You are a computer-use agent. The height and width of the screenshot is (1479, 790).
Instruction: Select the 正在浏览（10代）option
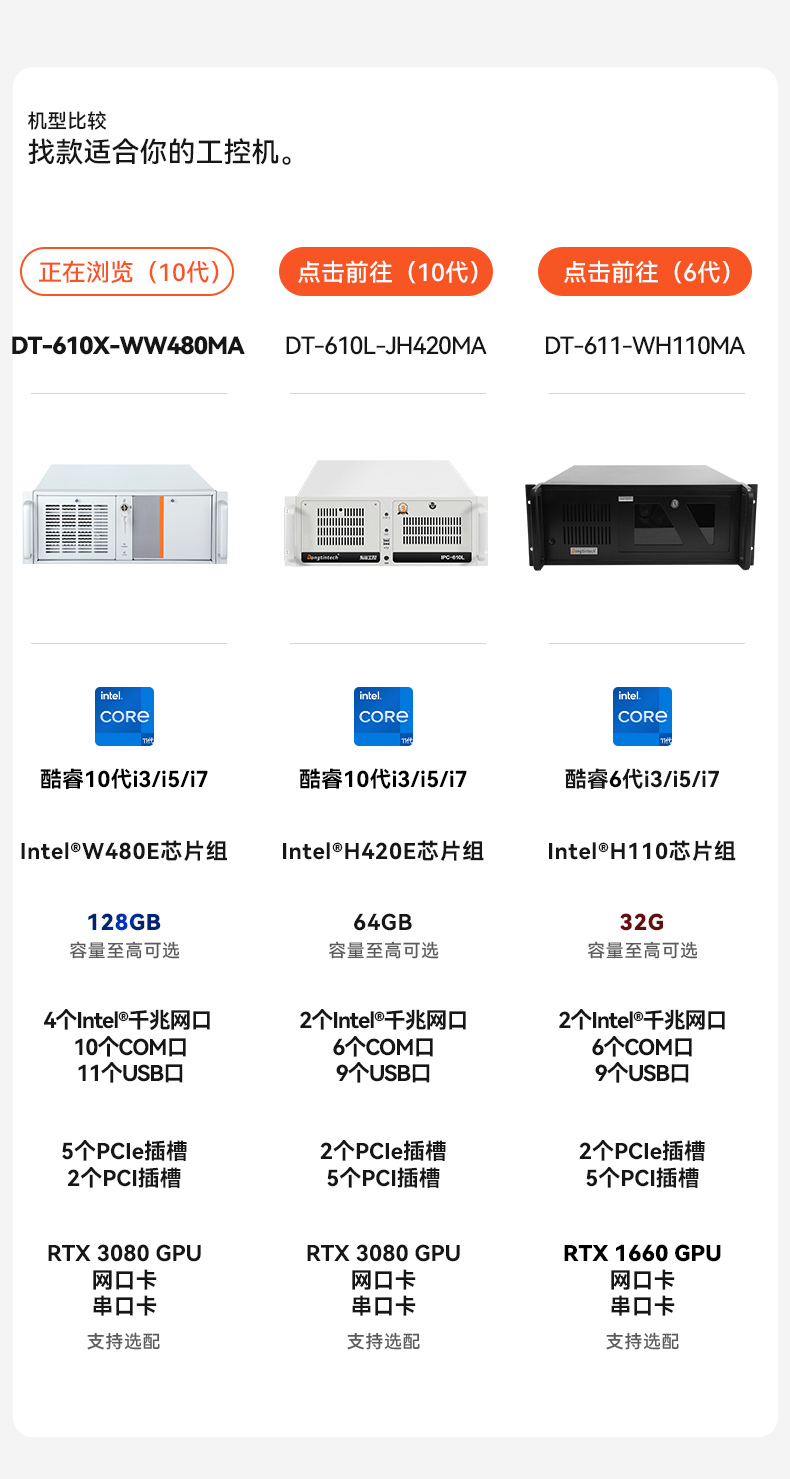(127, 271)
